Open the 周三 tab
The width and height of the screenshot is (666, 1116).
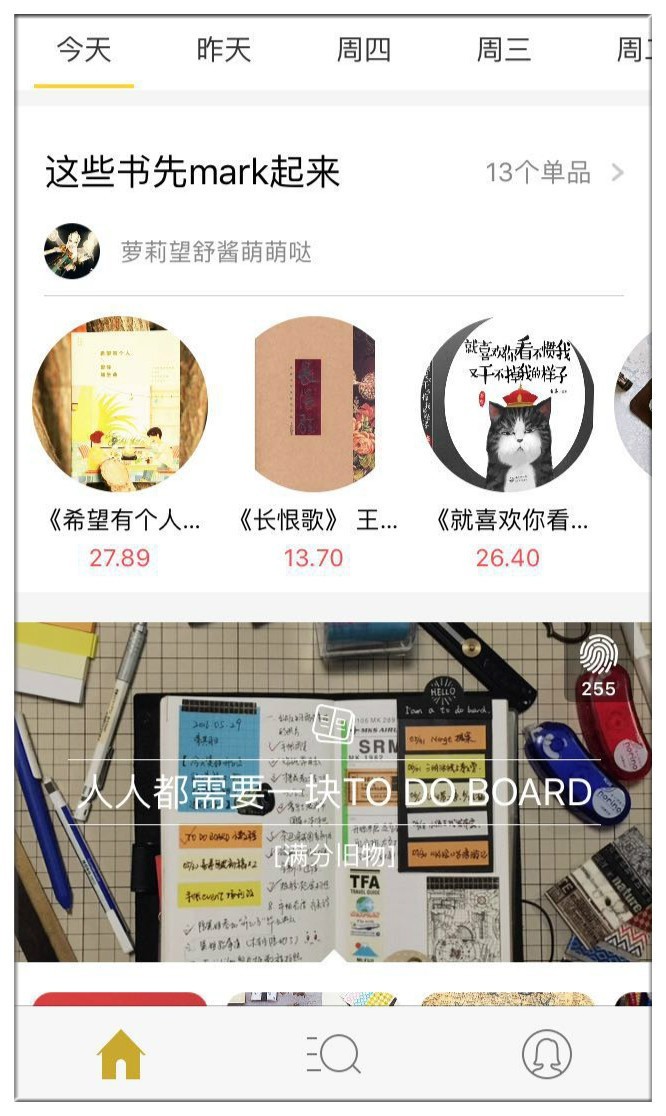click(x=503, y=50)
